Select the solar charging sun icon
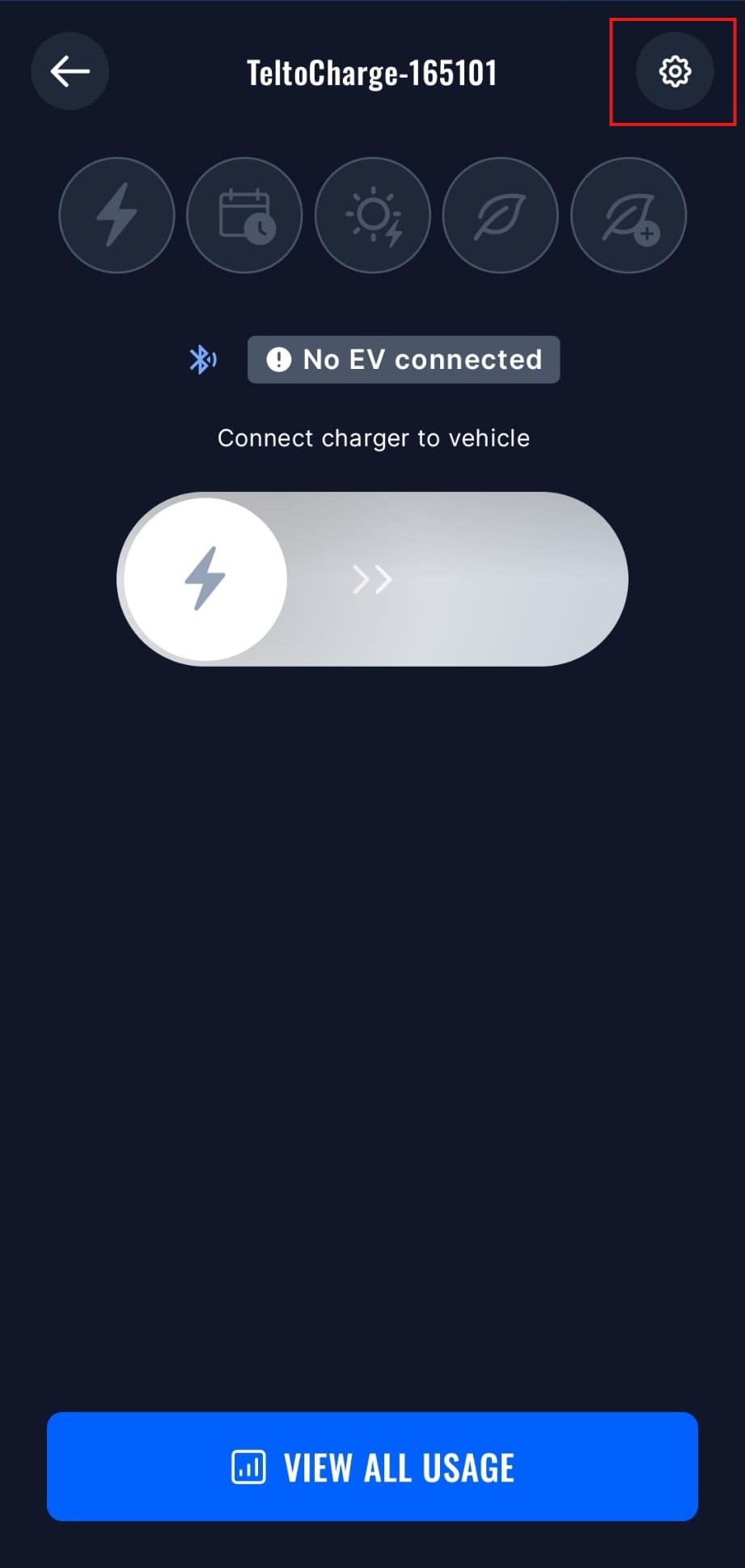Image resolution: width=745 pixels, height=1568 pixels. (372, 214)
